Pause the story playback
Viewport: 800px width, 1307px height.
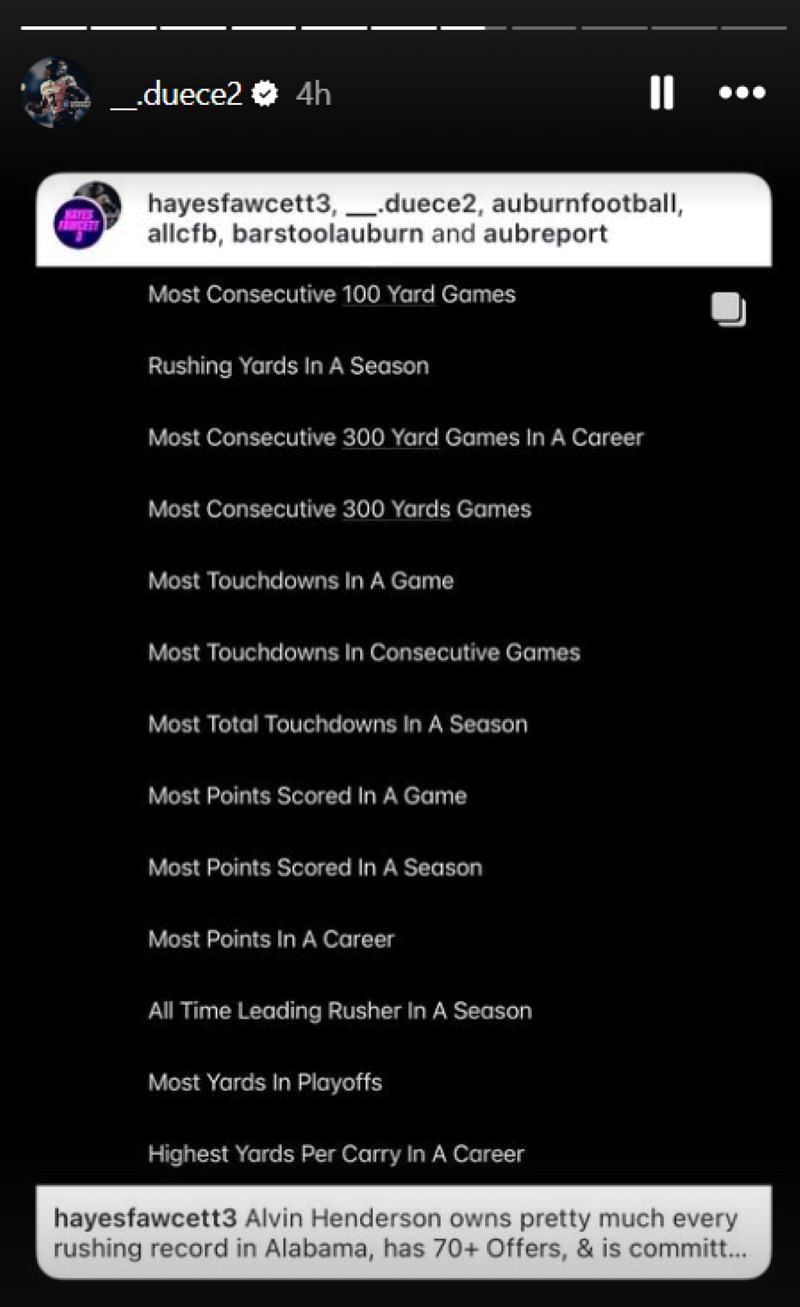pyautogui.click(x=661, y=93)
